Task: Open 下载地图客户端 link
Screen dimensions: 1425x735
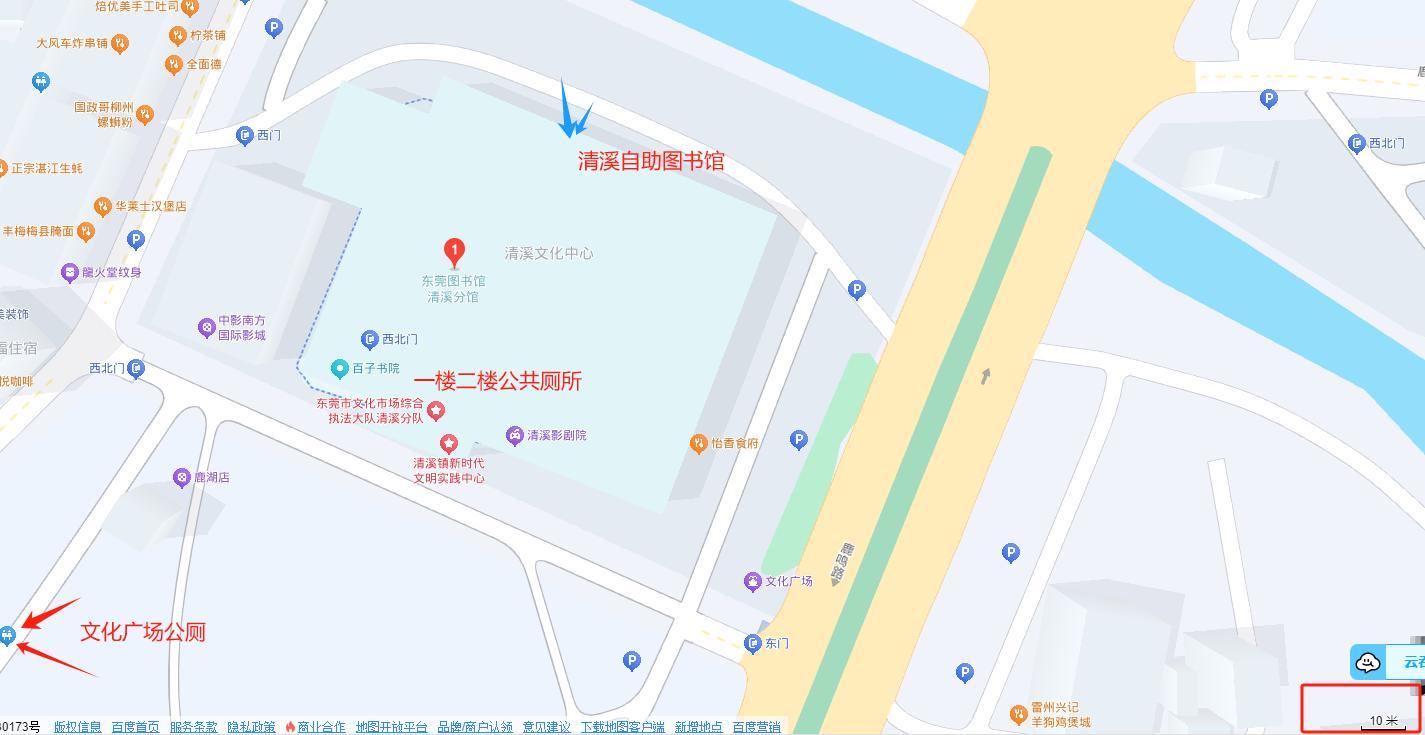Action: click(x=622, y=727)
